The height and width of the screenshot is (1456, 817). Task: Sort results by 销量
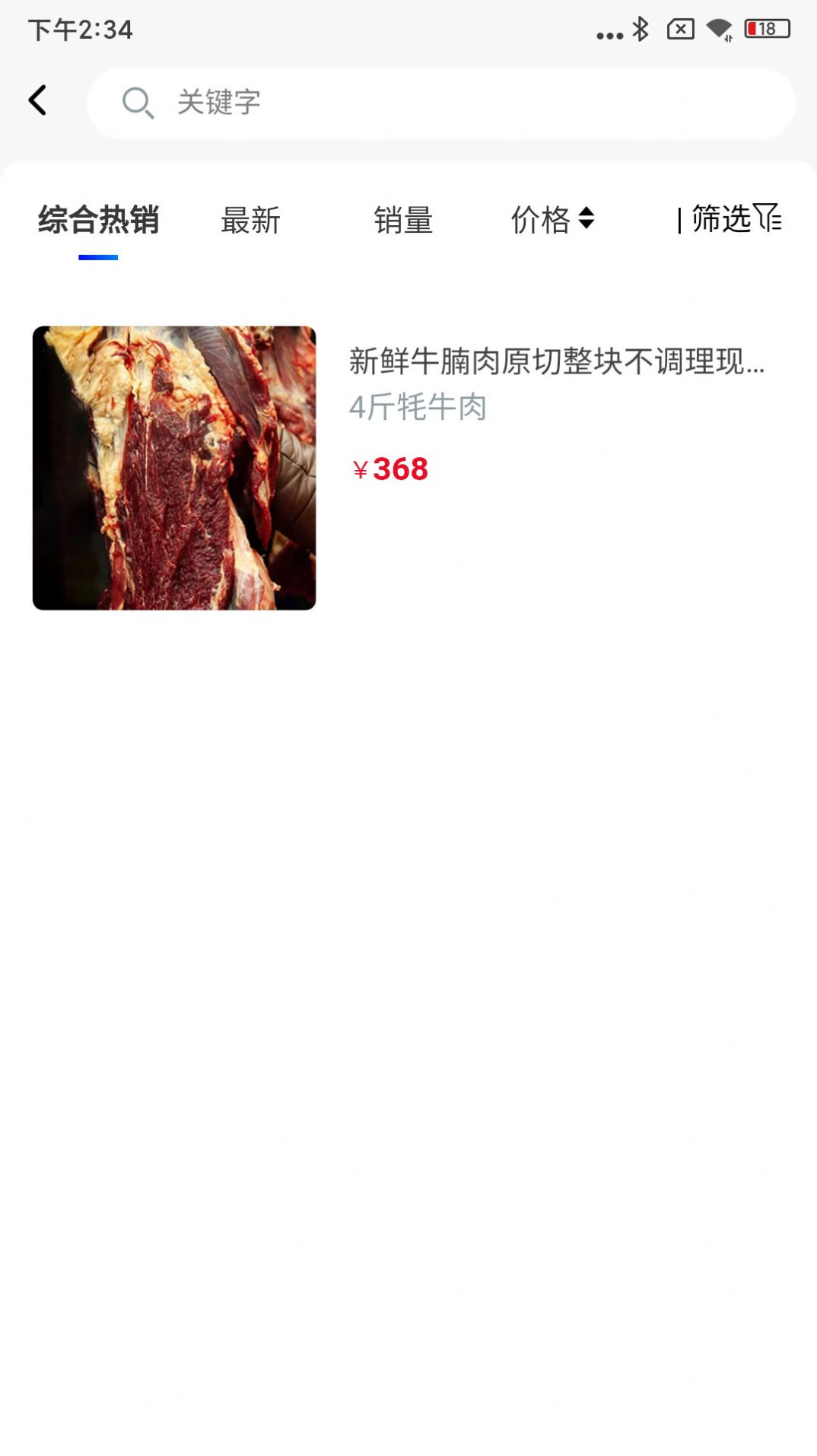[403, 220]
